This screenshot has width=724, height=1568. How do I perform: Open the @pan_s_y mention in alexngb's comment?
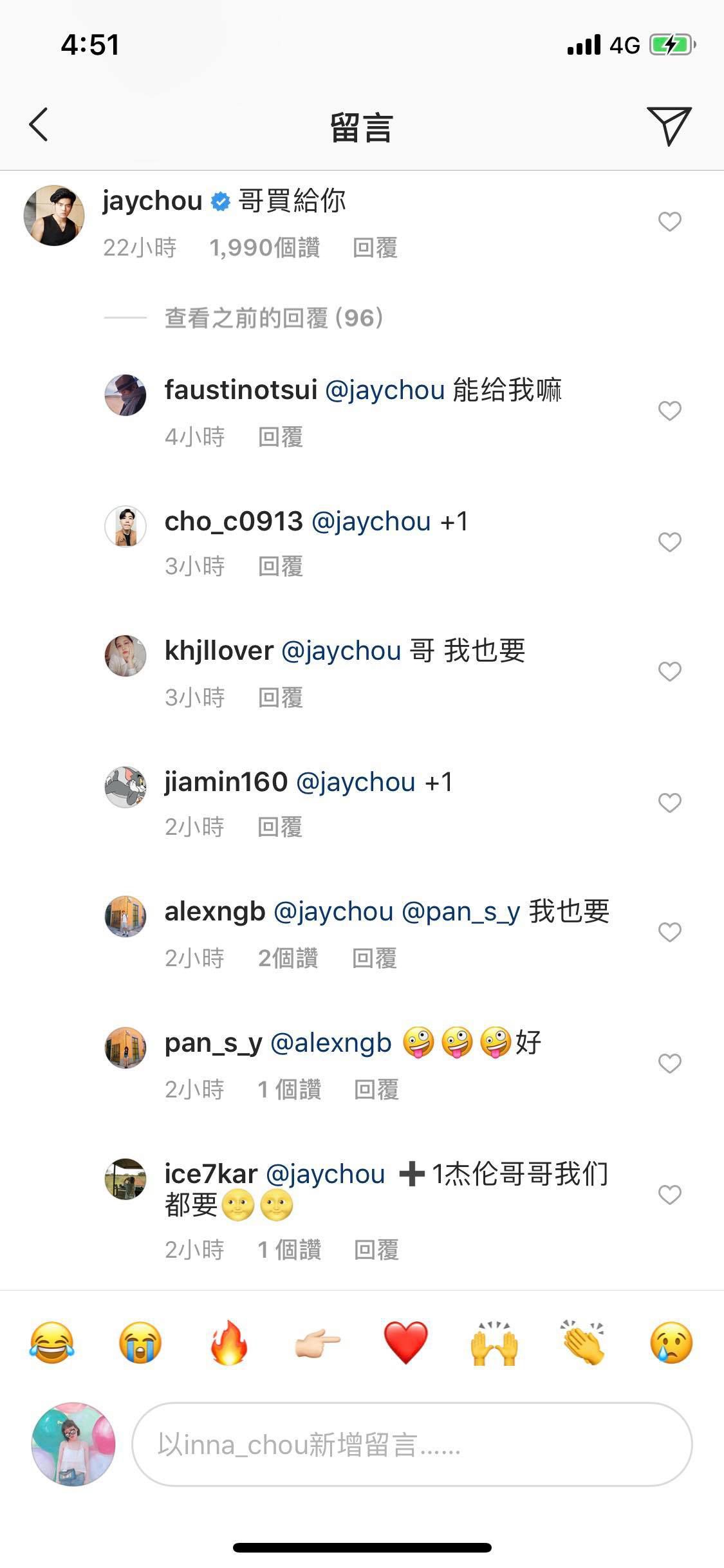tap(460, 911)
